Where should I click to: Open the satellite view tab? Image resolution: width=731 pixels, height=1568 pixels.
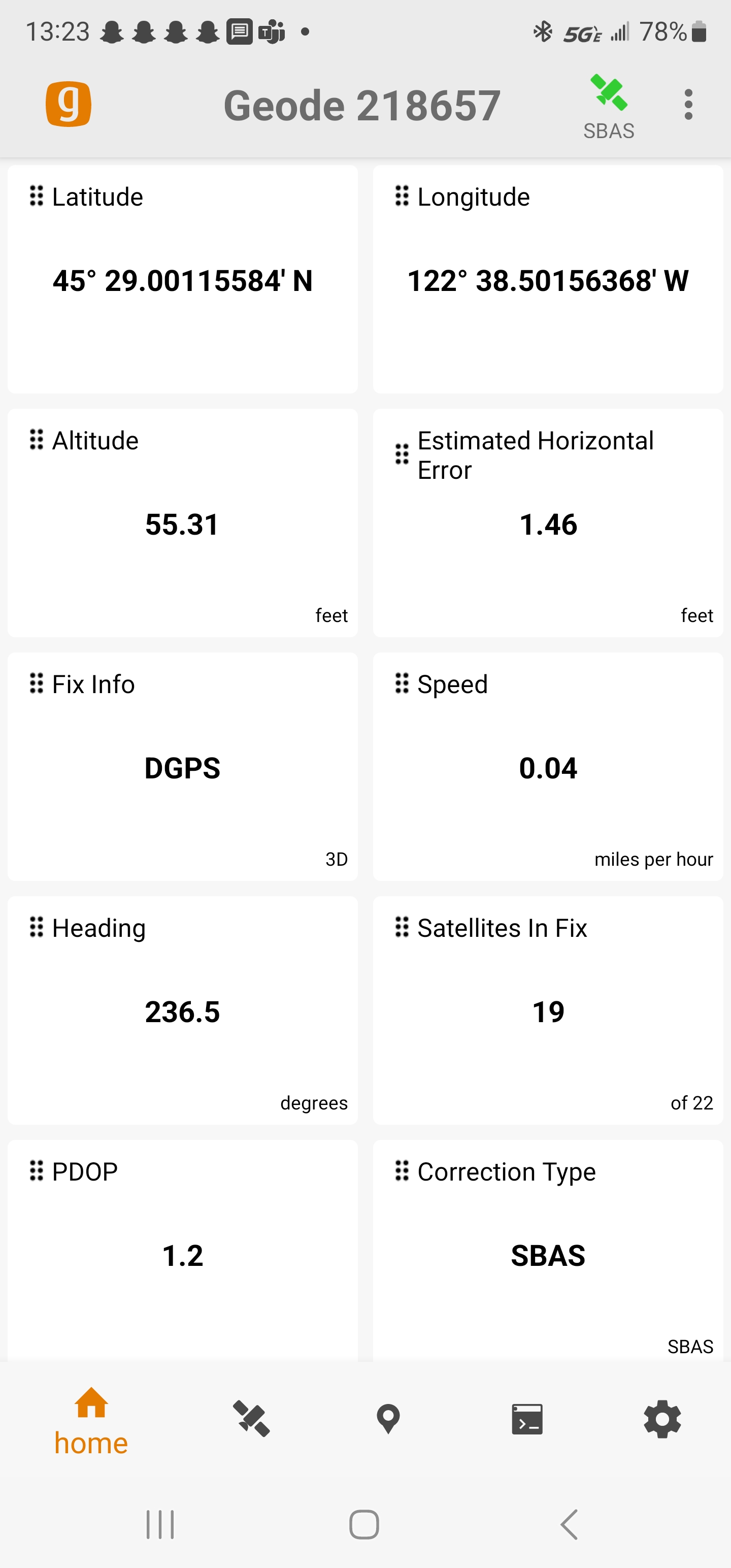tap(251, 1419)
